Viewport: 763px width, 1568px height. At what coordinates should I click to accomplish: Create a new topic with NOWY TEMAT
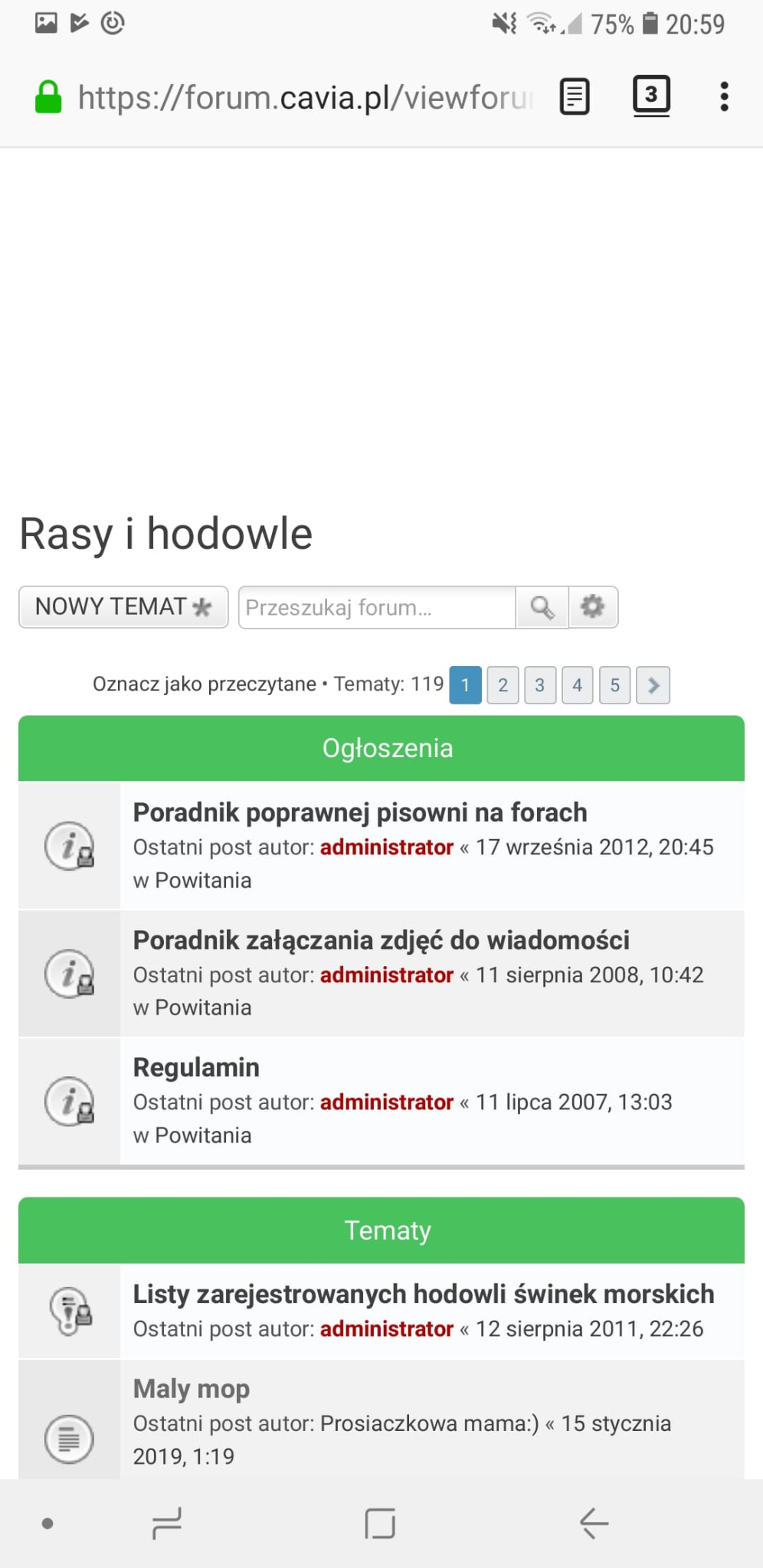click(x=123, y=607)
